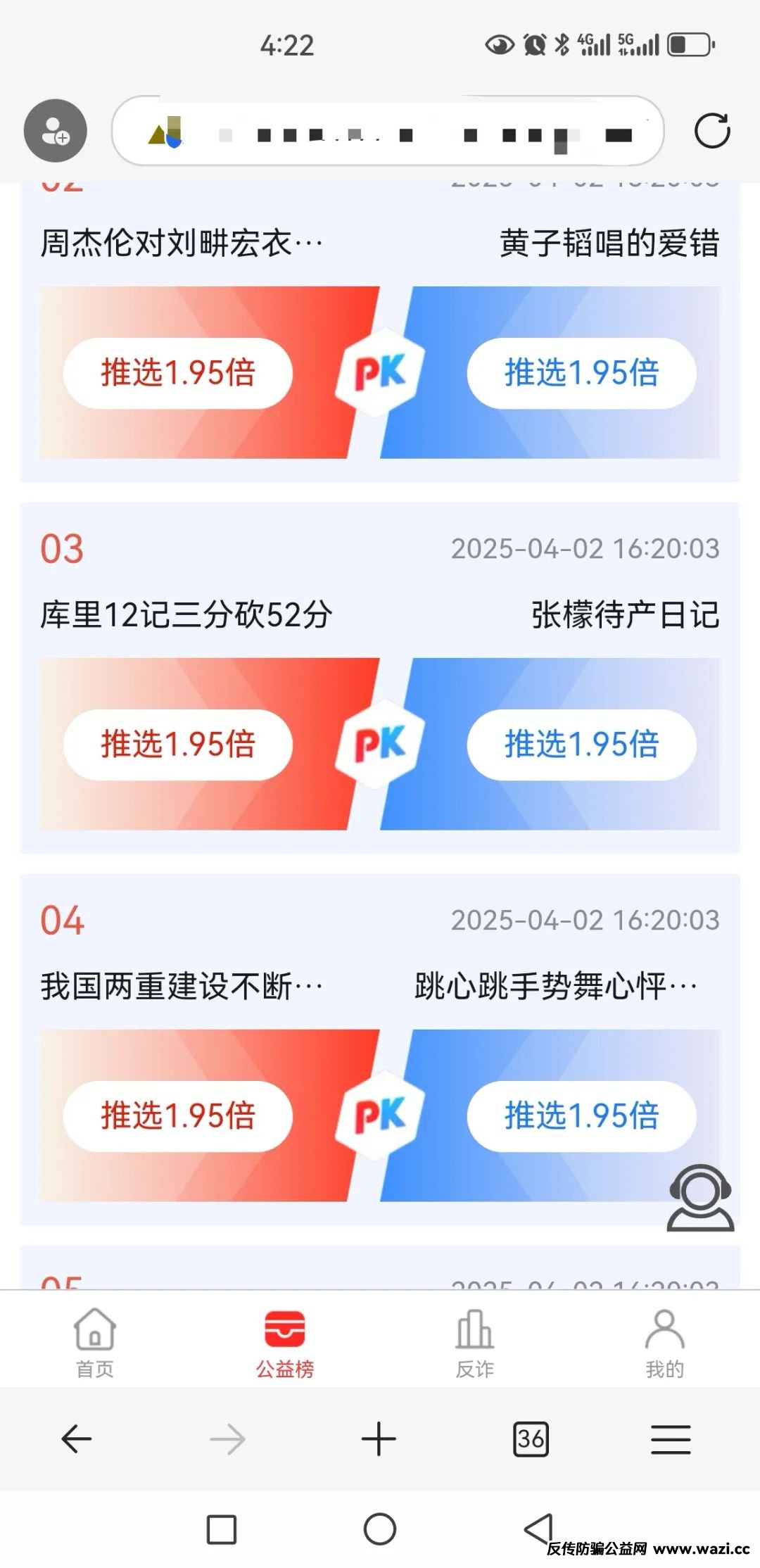Viewport: 760px width, 1568px height.
Task: Open the browser hamburger menu
Action: pyautogui.click(x=670, y=1439)
